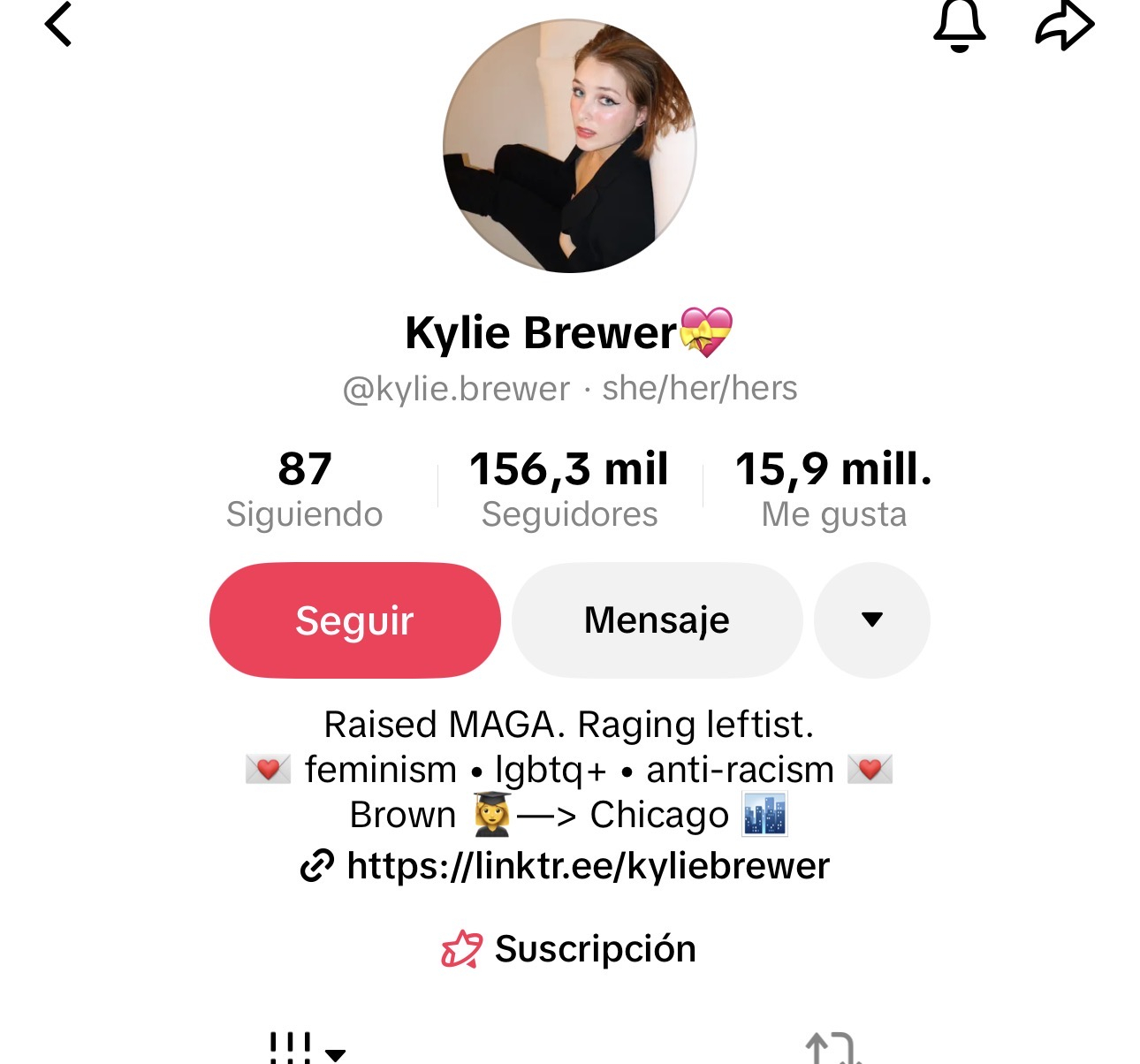Open the 87 Siguiendo list
This screenshot has width=1140, height=1064.
coord(304,489)
